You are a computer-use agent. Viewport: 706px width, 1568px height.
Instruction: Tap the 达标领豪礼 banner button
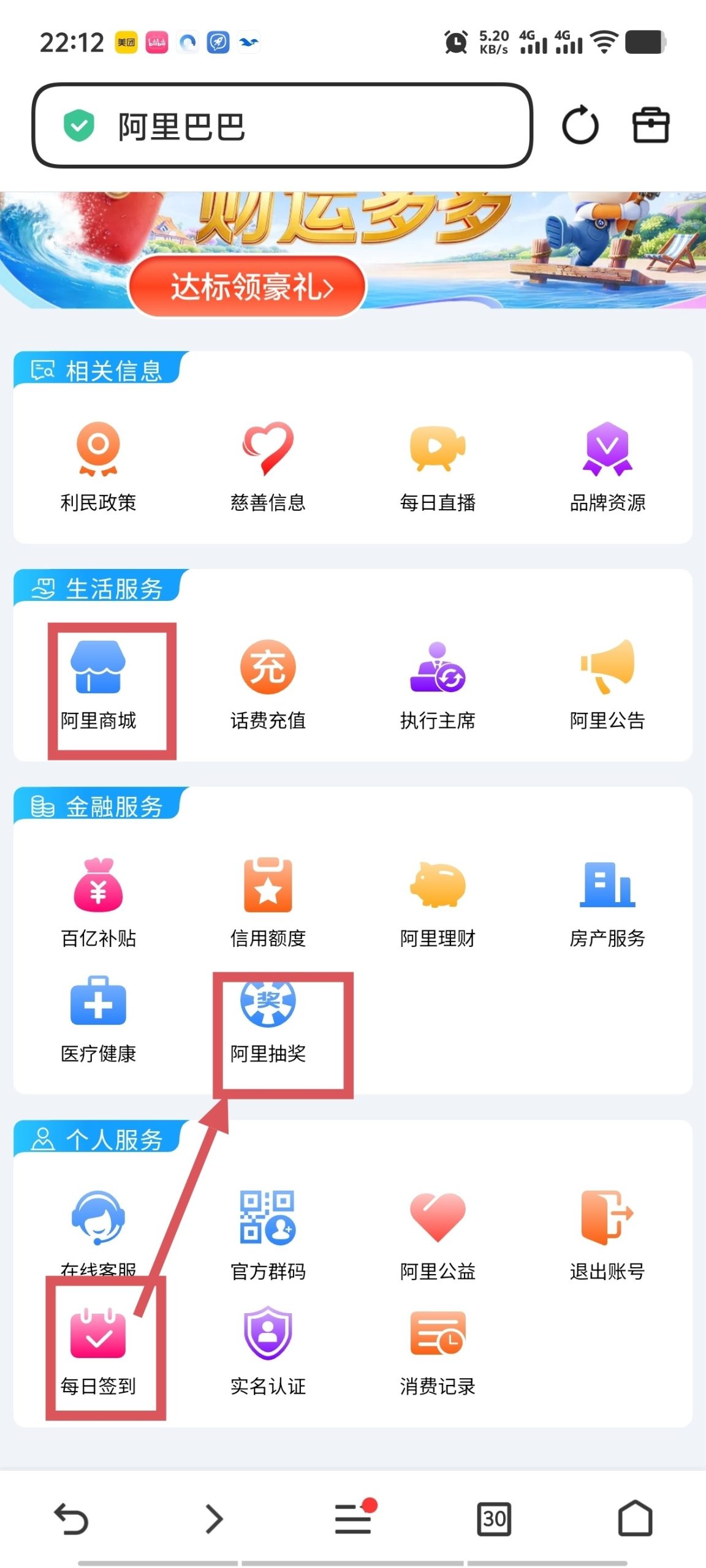[248, 286]
